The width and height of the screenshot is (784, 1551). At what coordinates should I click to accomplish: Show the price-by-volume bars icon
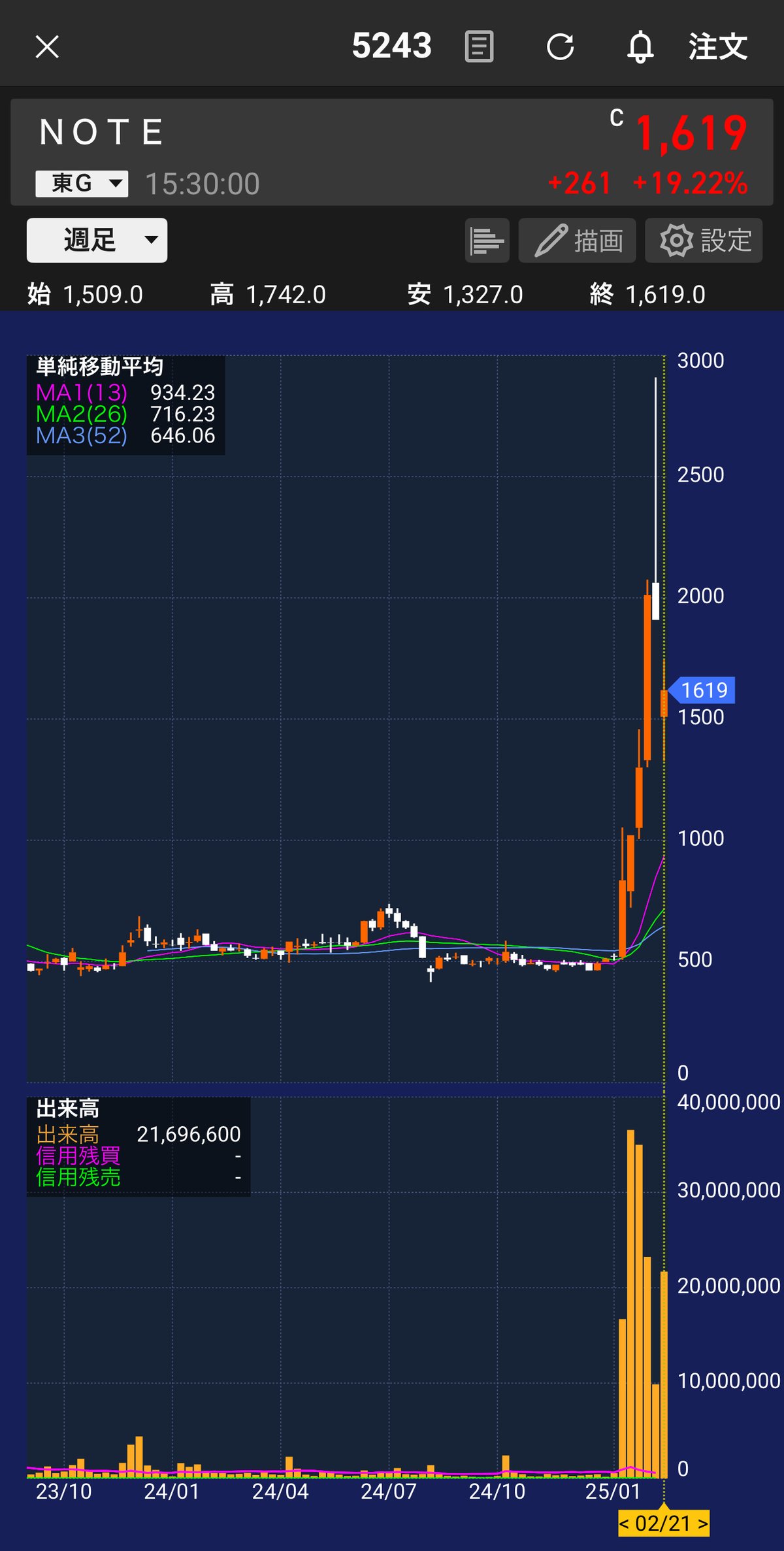487,241
